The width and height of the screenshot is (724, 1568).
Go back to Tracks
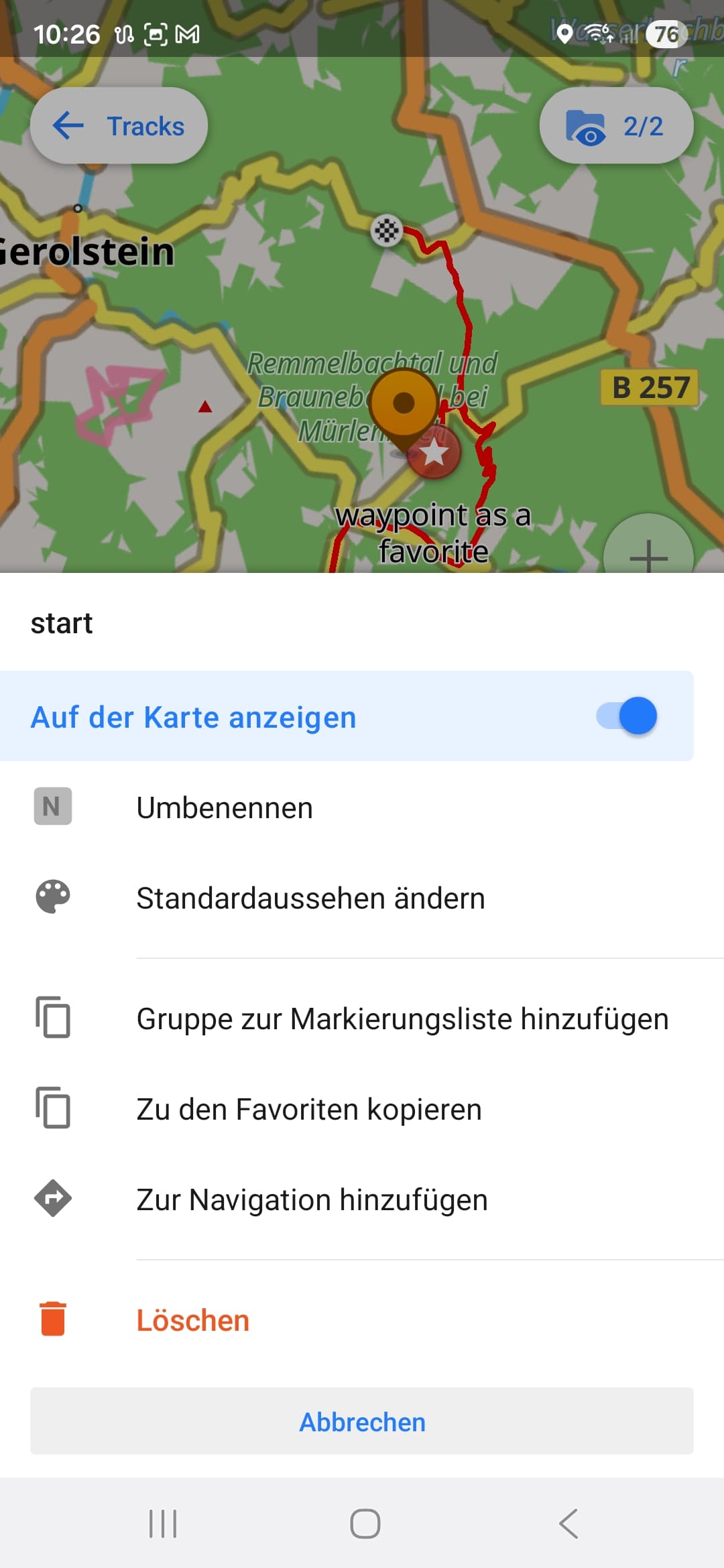(119, 126)
